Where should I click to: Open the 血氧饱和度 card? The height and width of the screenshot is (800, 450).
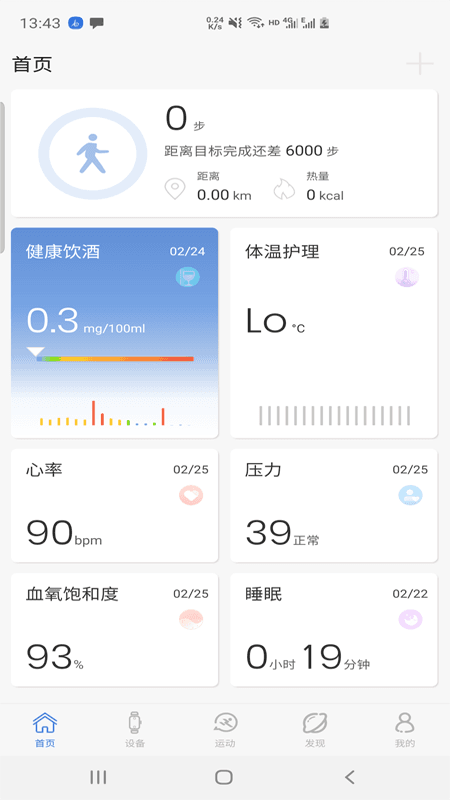tap(114, 630)
